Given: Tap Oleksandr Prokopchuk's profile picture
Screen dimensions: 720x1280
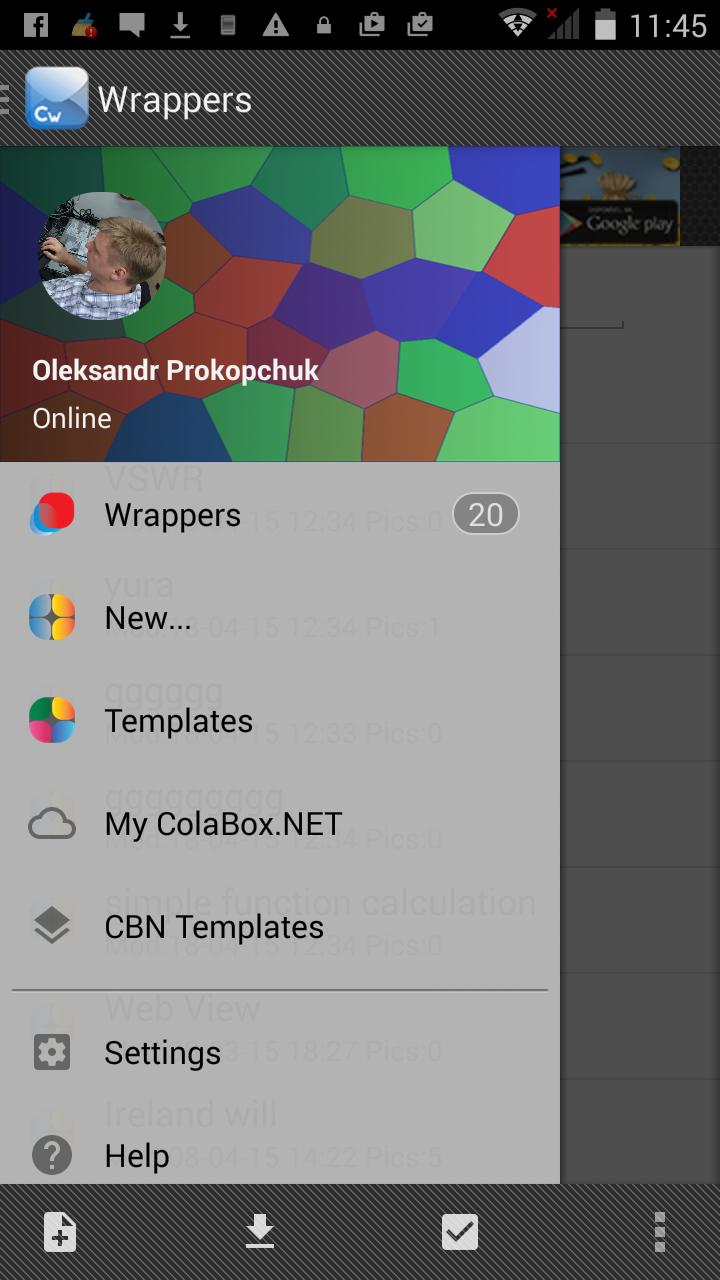Looking at the screenshot, I should click(102, 256).
